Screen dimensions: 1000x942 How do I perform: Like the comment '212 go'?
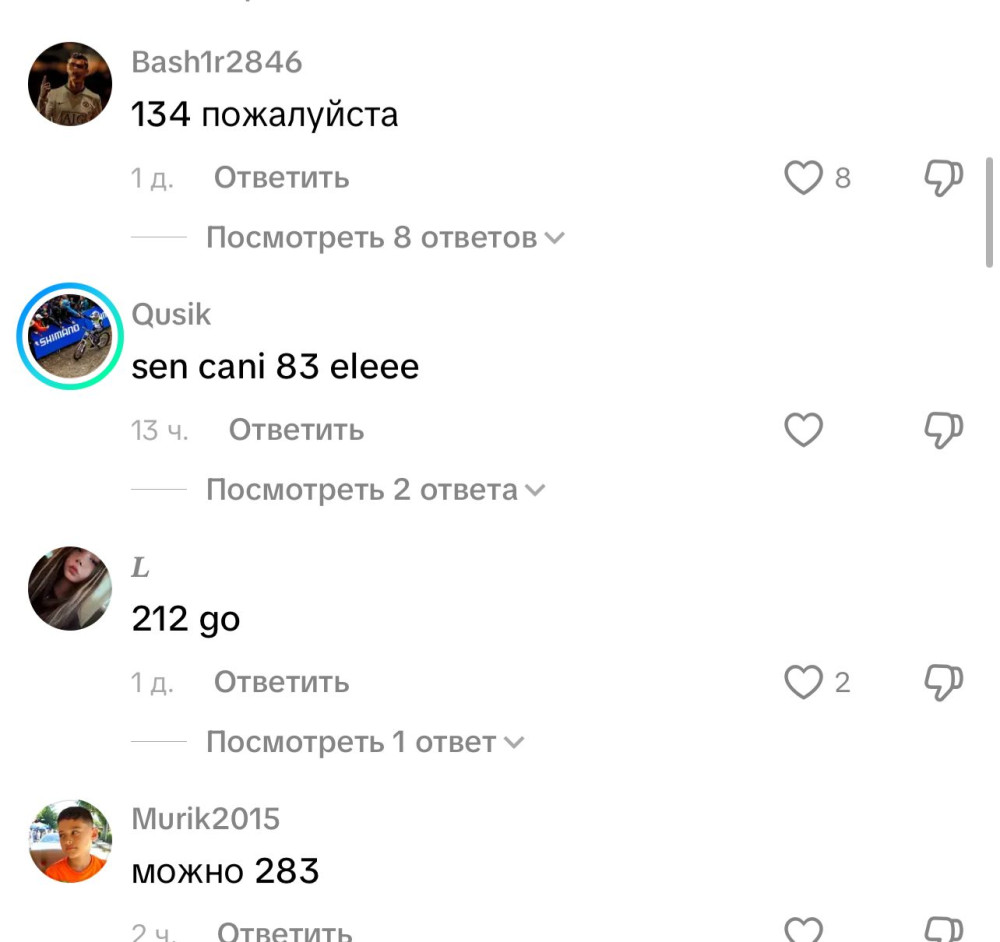click(x=803, y=683)
